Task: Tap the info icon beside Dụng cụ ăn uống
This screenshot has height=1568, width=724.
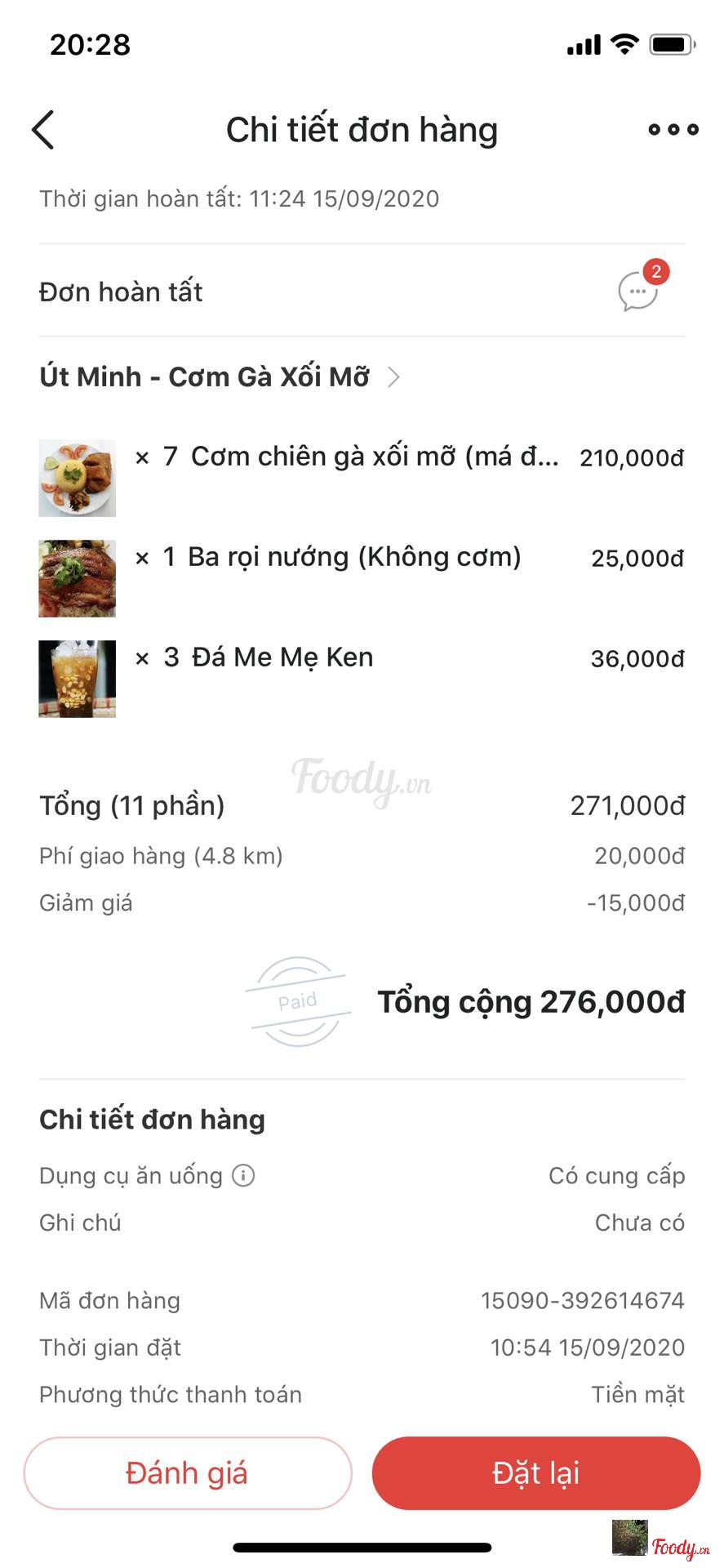Action: coord(243,1175)
